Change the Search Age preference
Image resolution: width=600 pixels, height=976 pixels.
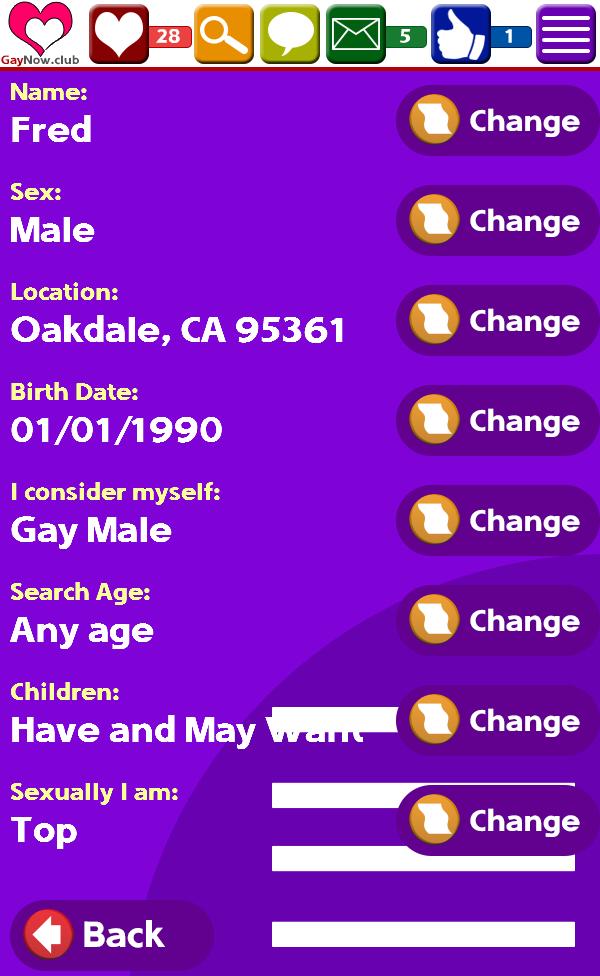(x=497, y=621)
